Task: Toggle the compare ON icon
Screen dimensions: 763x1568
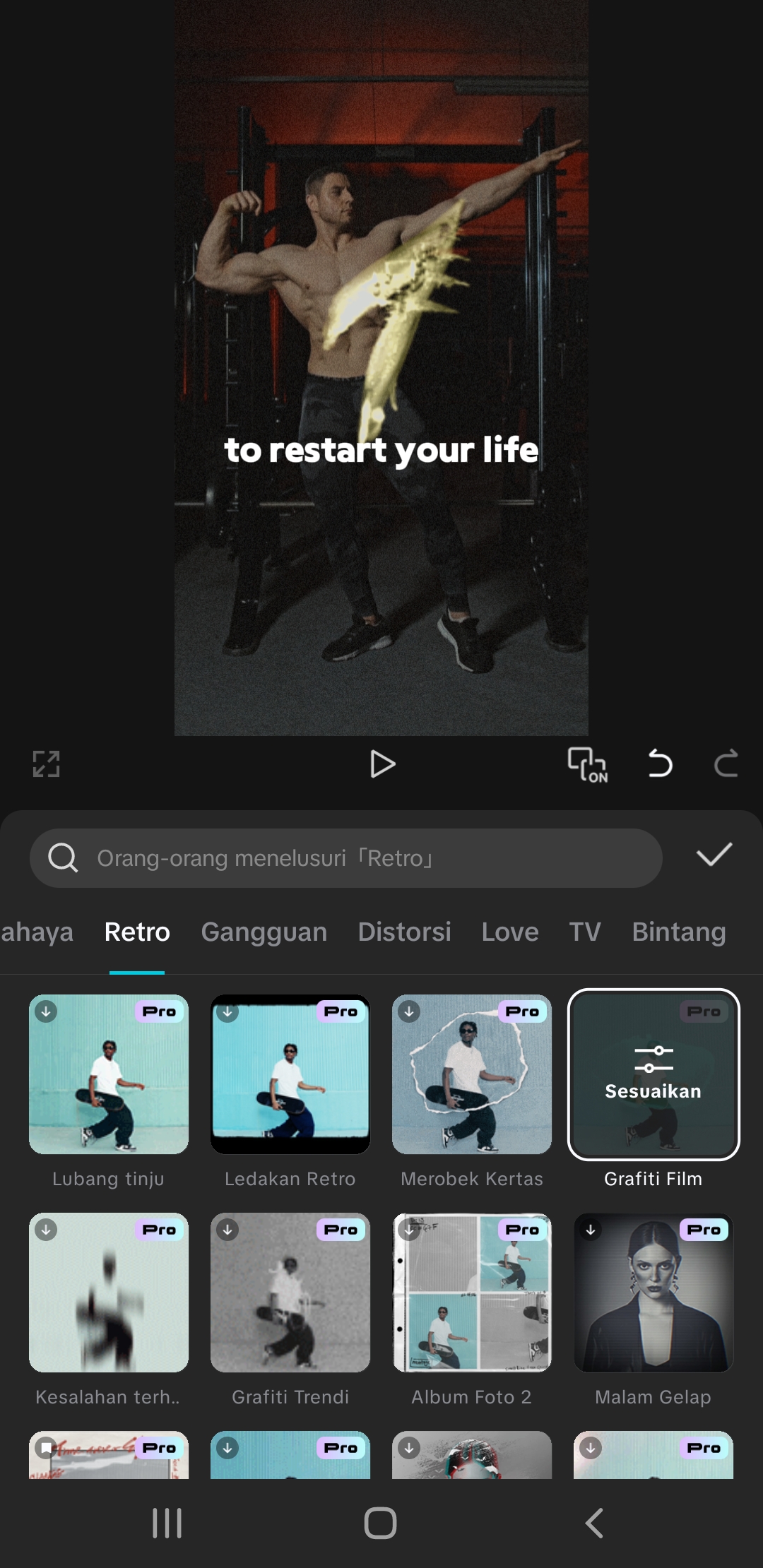Action: (x=587, y=764)
